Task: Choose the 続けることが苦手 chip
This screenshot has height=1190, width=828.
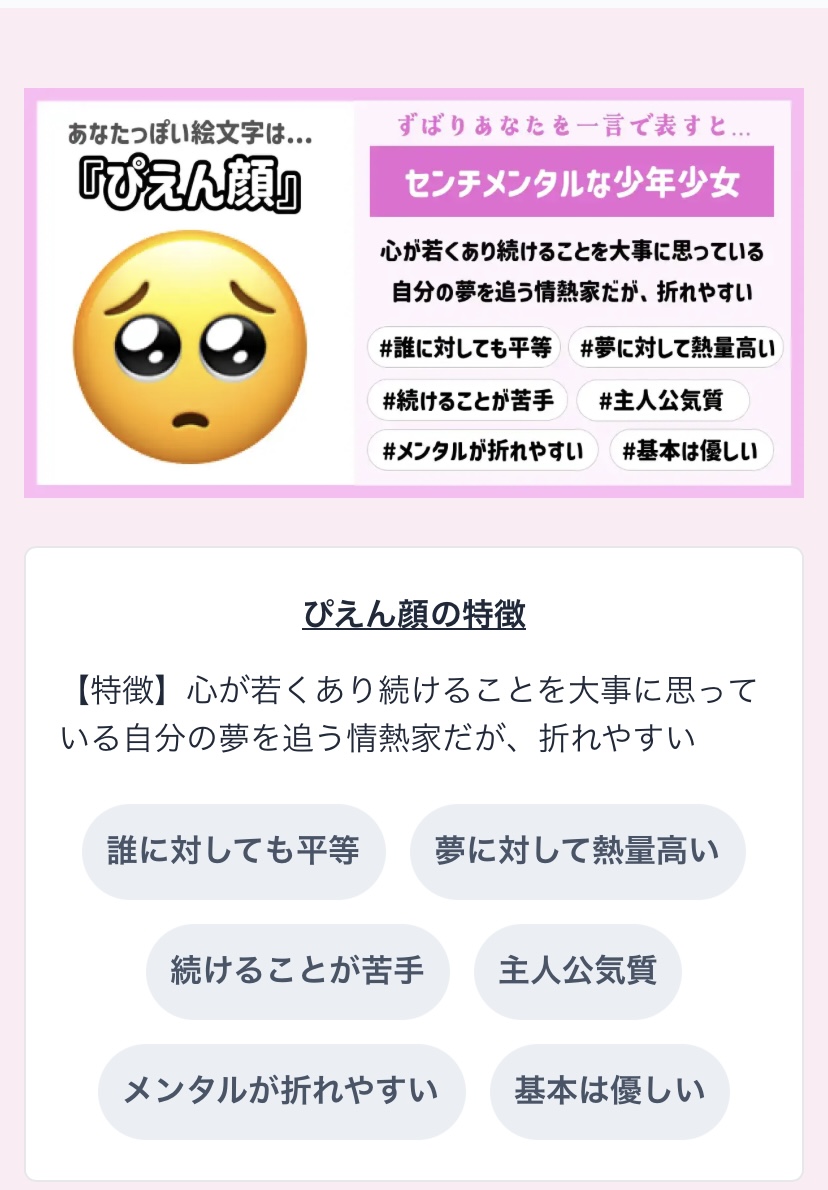Action: (297, 971)
